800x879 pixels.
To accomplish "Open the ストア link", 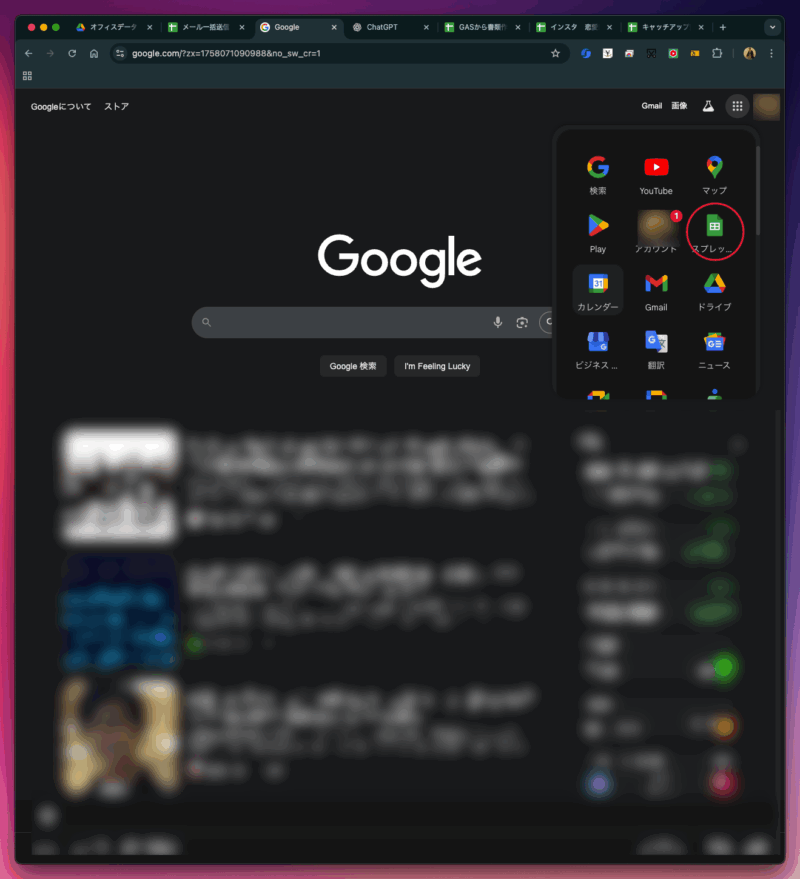I will point(117,106).
